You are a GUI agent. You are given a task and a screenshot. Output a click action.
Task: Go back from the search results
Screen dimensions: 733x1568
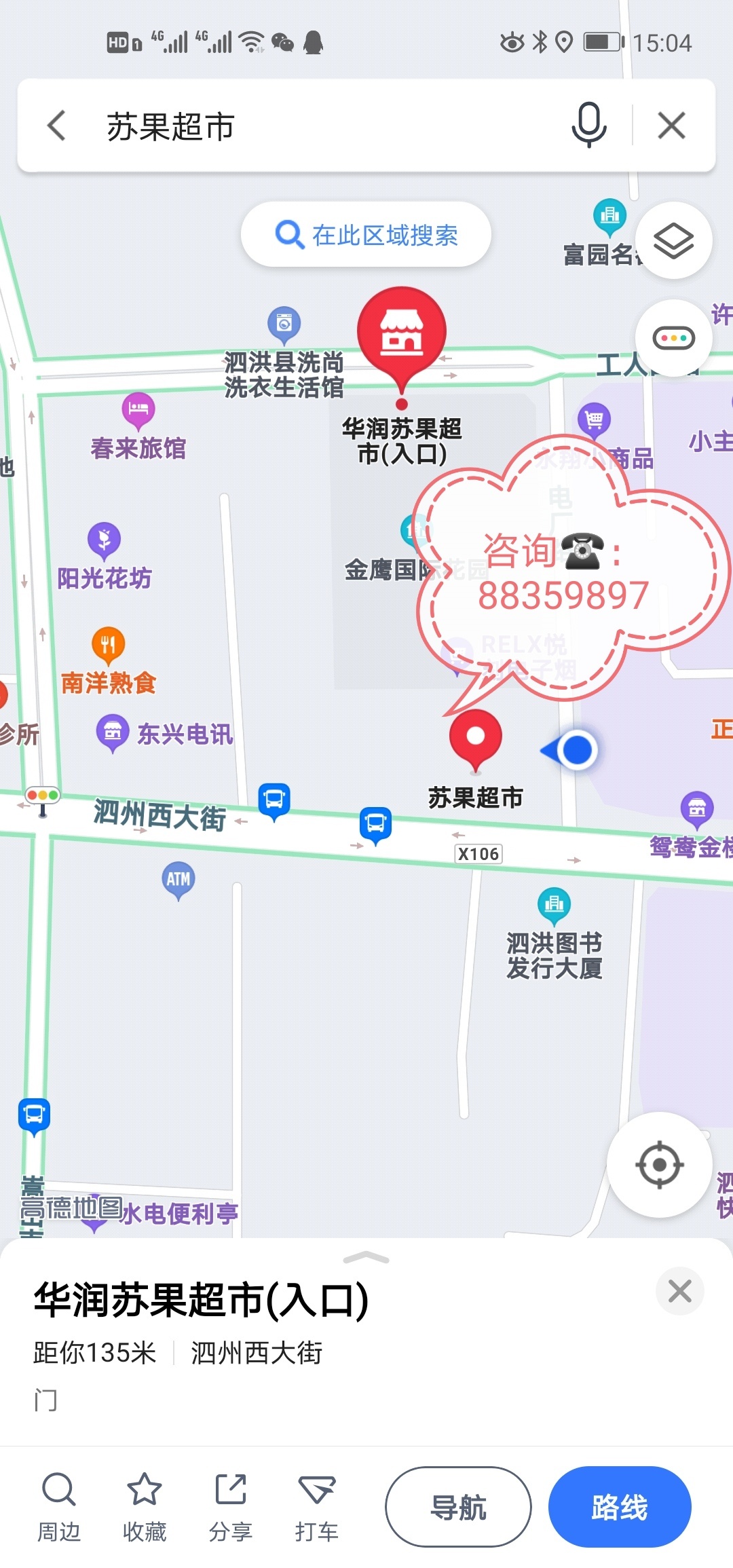(x=57, y=126)
